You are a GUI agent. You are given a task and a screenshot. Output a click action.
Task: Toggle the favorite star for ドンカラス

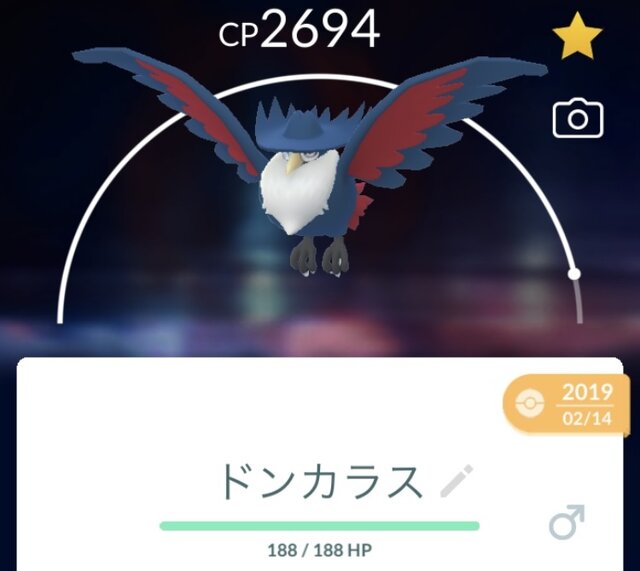[x=578, y=39]
